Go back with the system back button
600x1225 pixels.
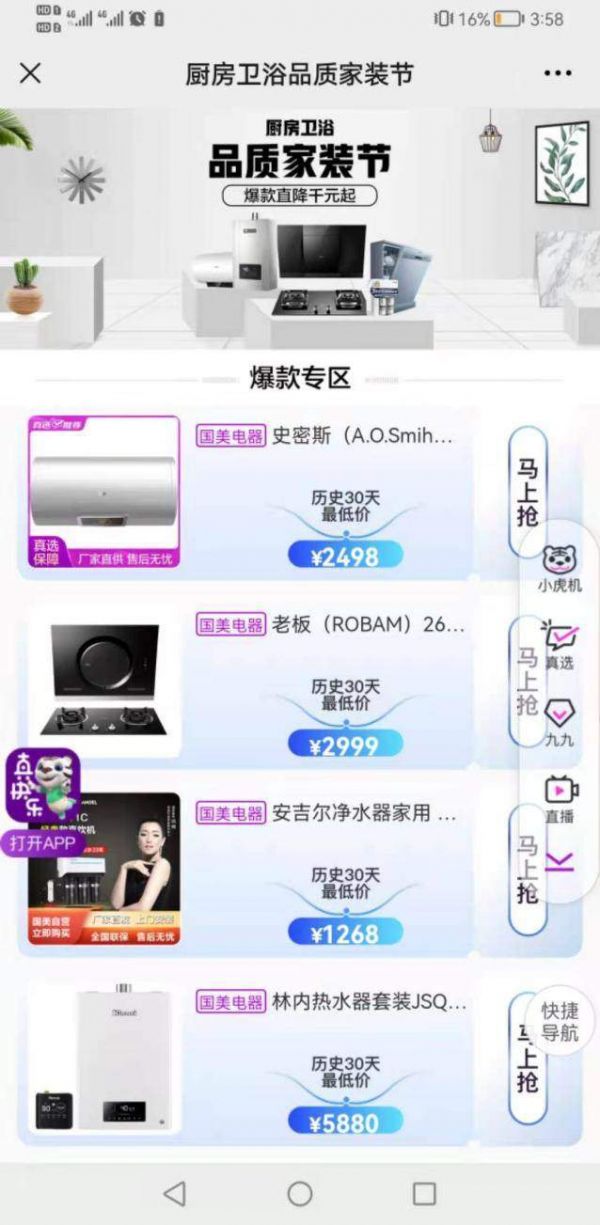point(175,1193)
